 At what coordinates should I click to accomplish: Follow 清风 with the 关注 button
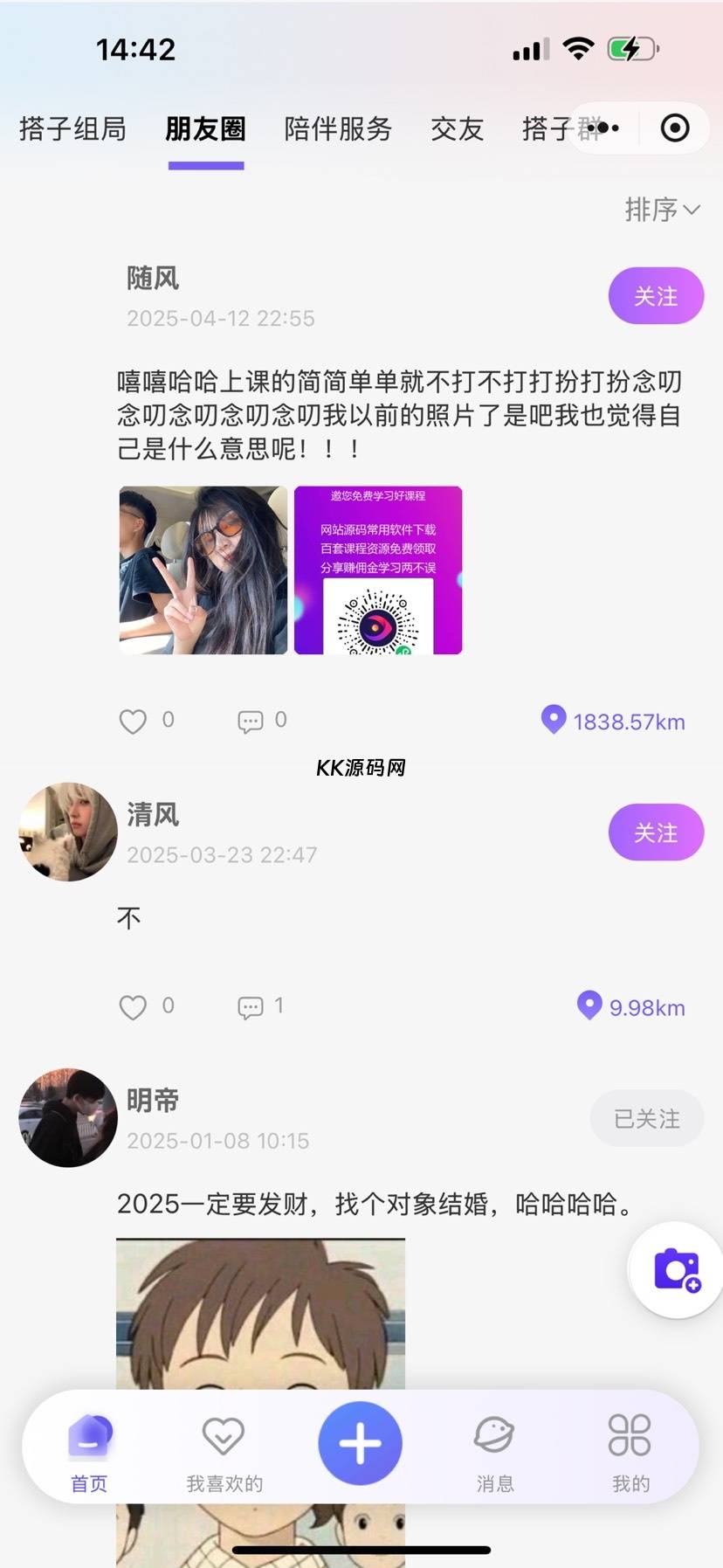656,832
